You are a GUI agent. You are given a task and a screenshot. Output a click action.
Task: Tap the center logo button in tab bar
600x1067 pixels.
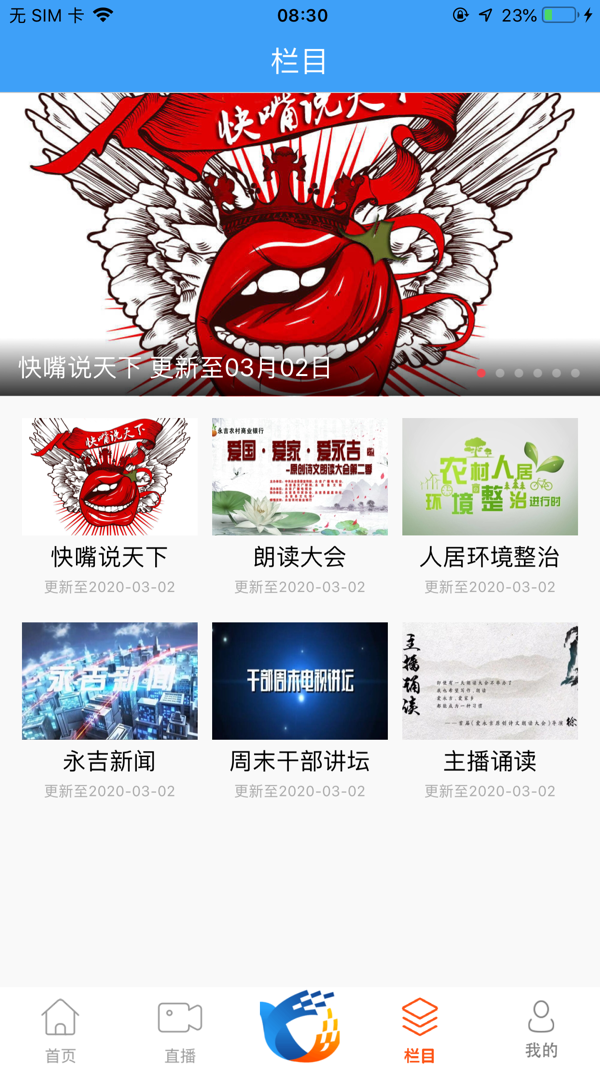point(300,1025)
